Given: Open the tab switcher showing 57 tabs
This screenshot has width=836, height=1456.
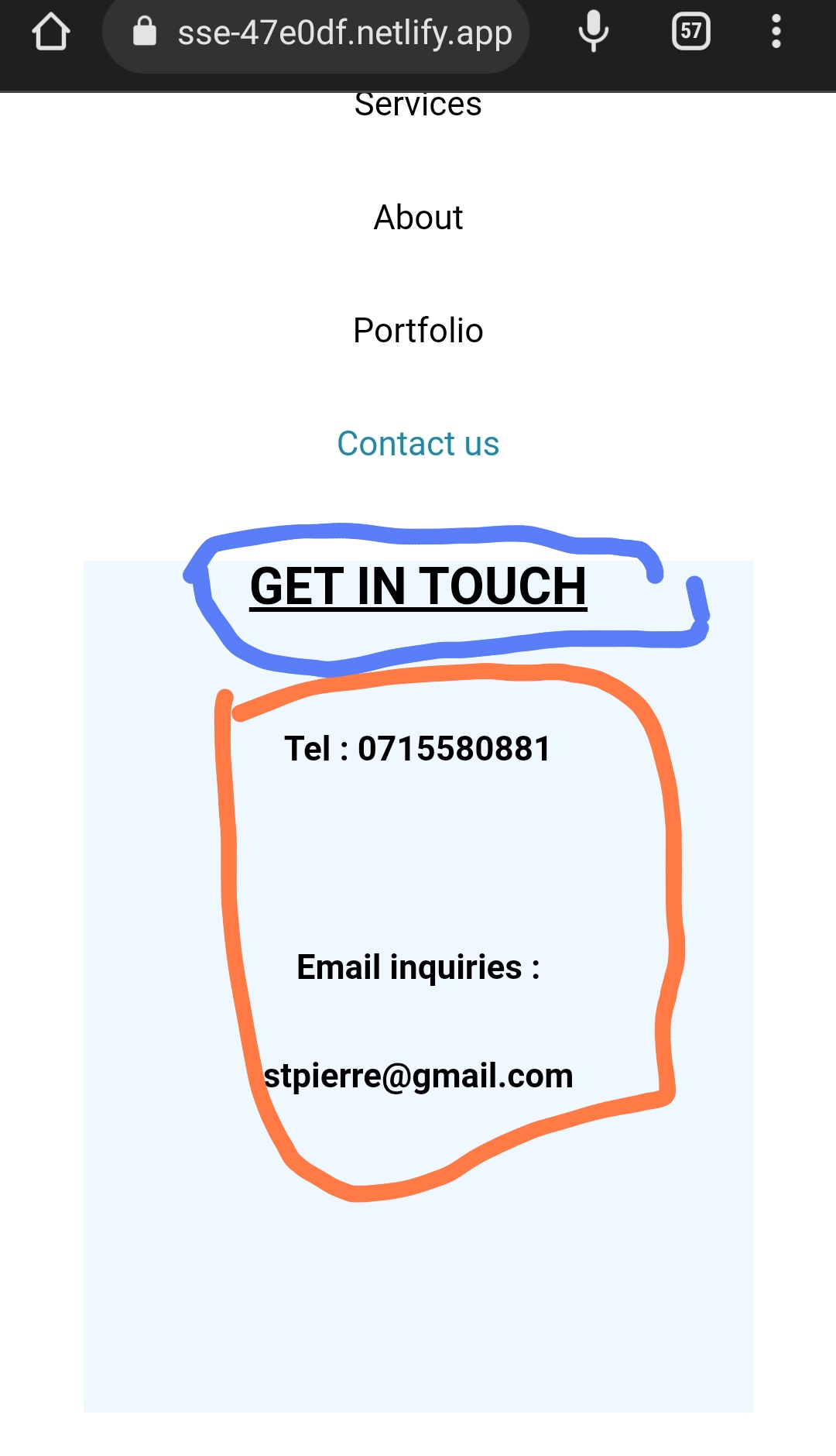Looking at the screenshot, I should [690, 32].
